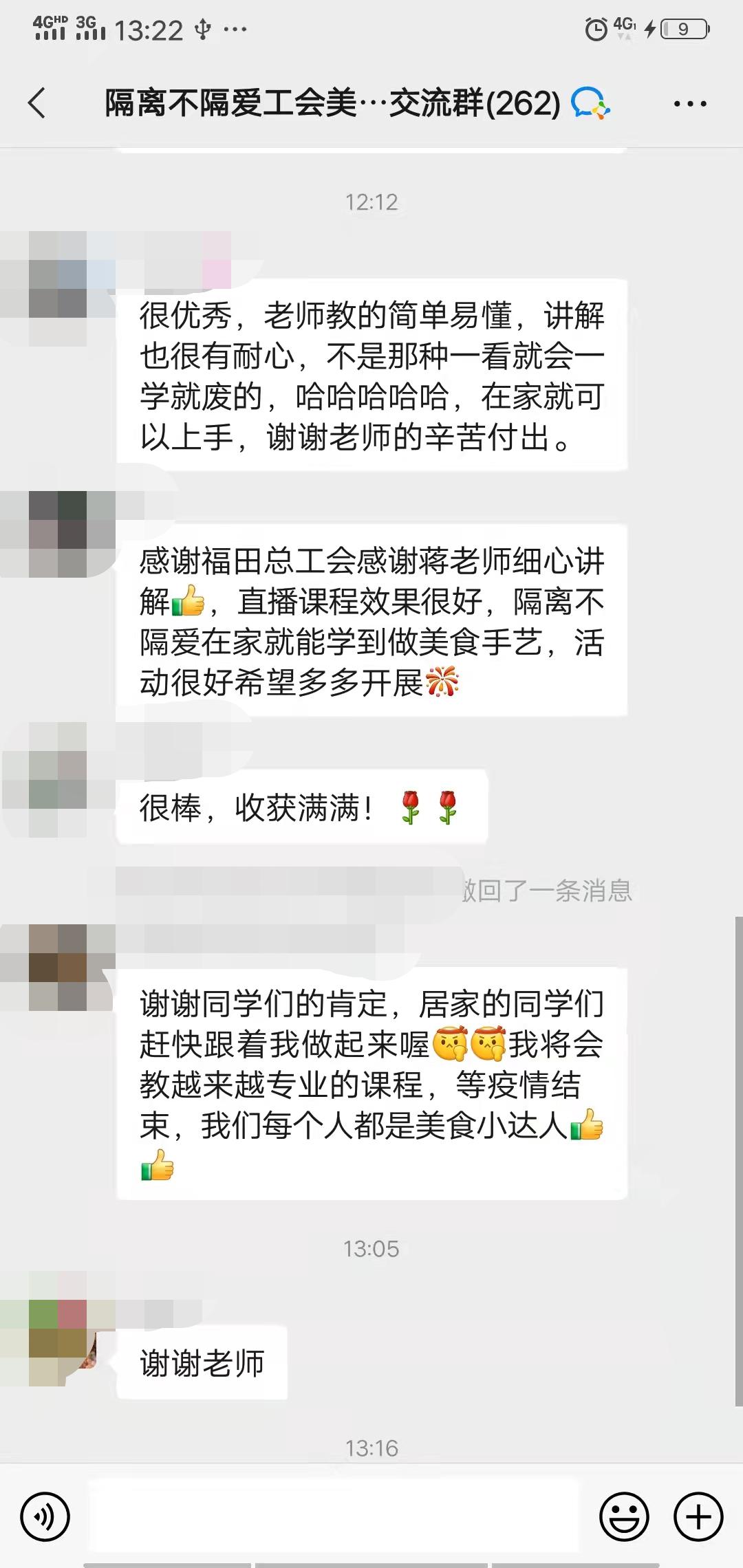Tap the message text field
Image resolution: width=743 pixels, height=1568 pixels.
[335, 1516]
